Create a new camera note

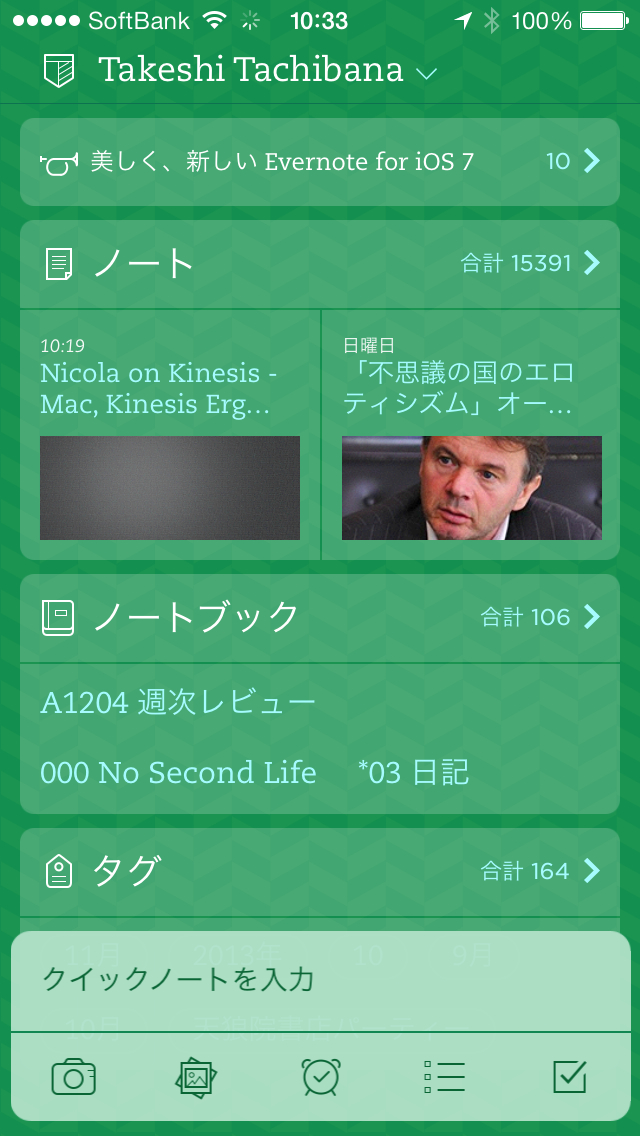point(74,1077)
